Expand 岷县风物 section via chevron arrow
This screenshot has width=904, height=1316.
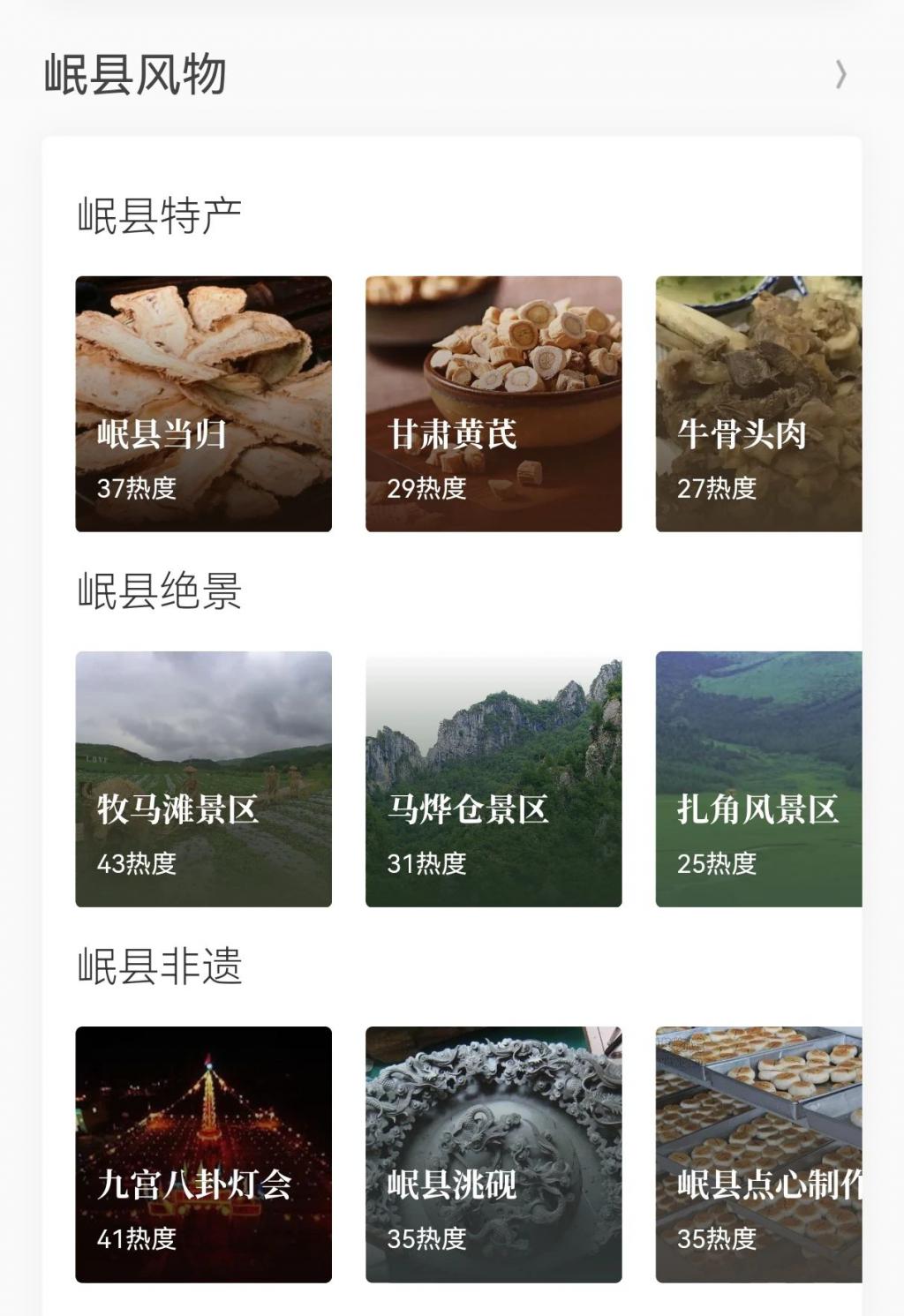(x=840, y=76)
